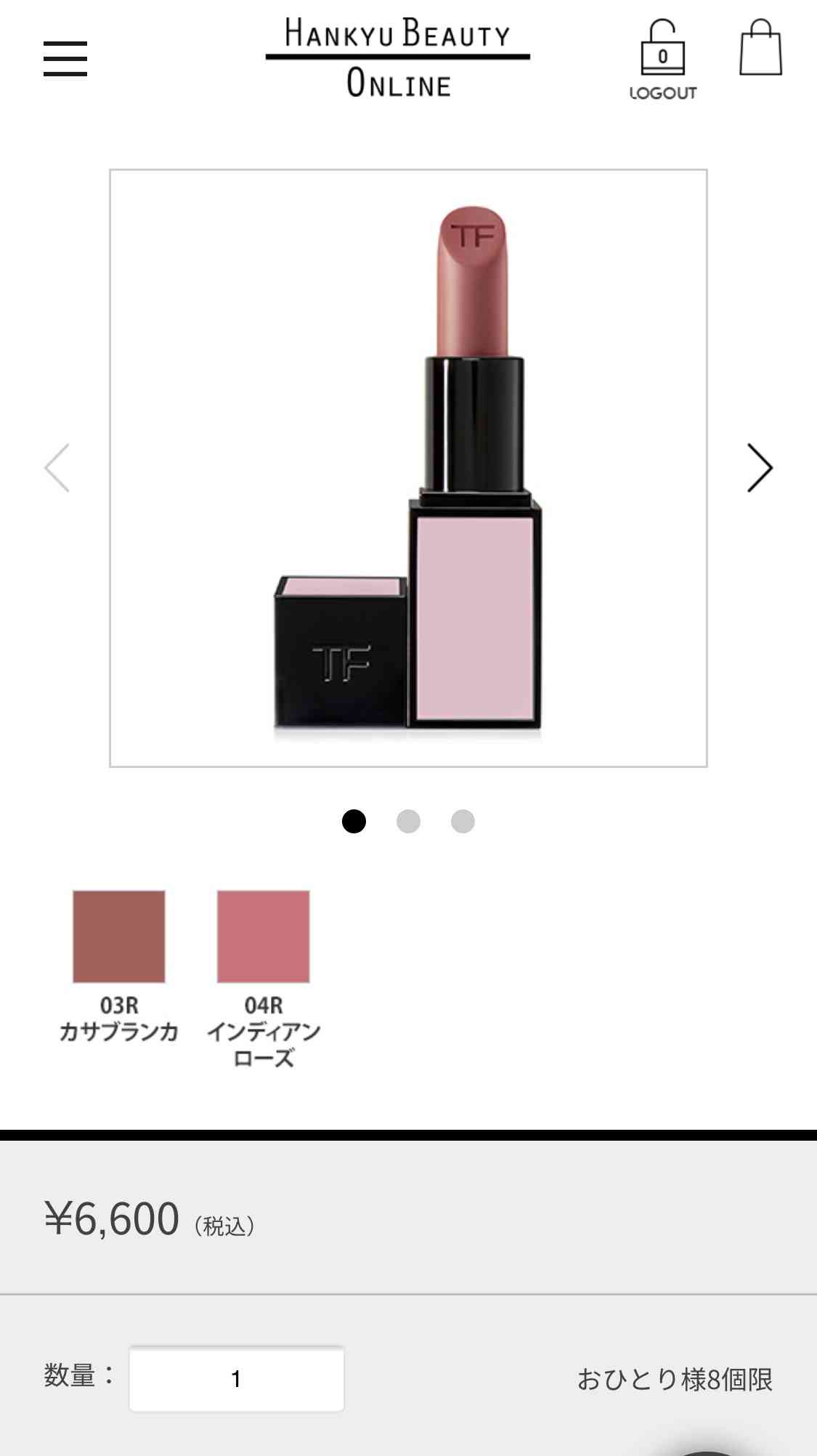This screenshot has width=817, height=1456.
Task: Tap the 数量 quantity field
Action: (x=237, y=1378)
